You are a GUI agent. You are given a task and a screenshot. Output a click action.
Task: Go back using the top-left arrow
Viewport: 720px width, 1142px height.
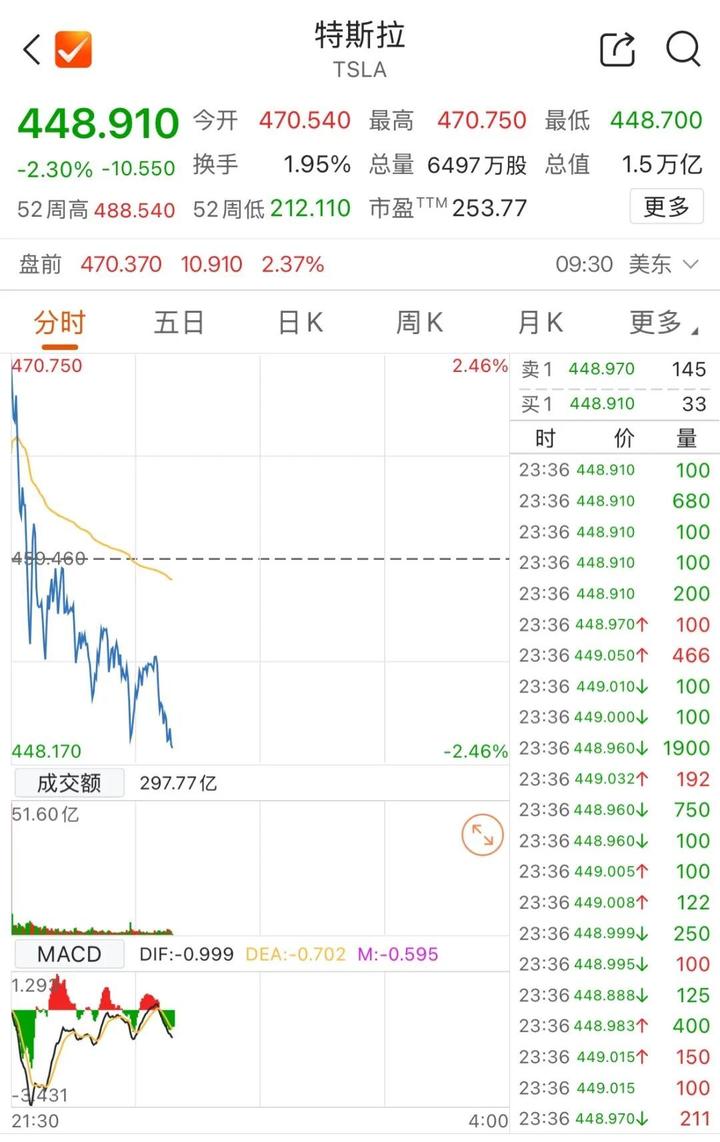(x=31, y=49)
